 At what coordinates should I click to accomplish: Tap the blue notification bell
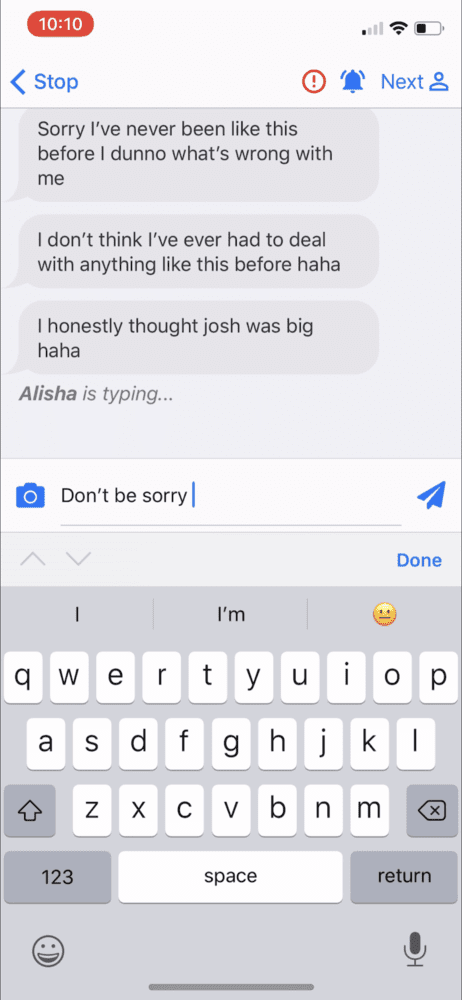[x=352, y=81]
